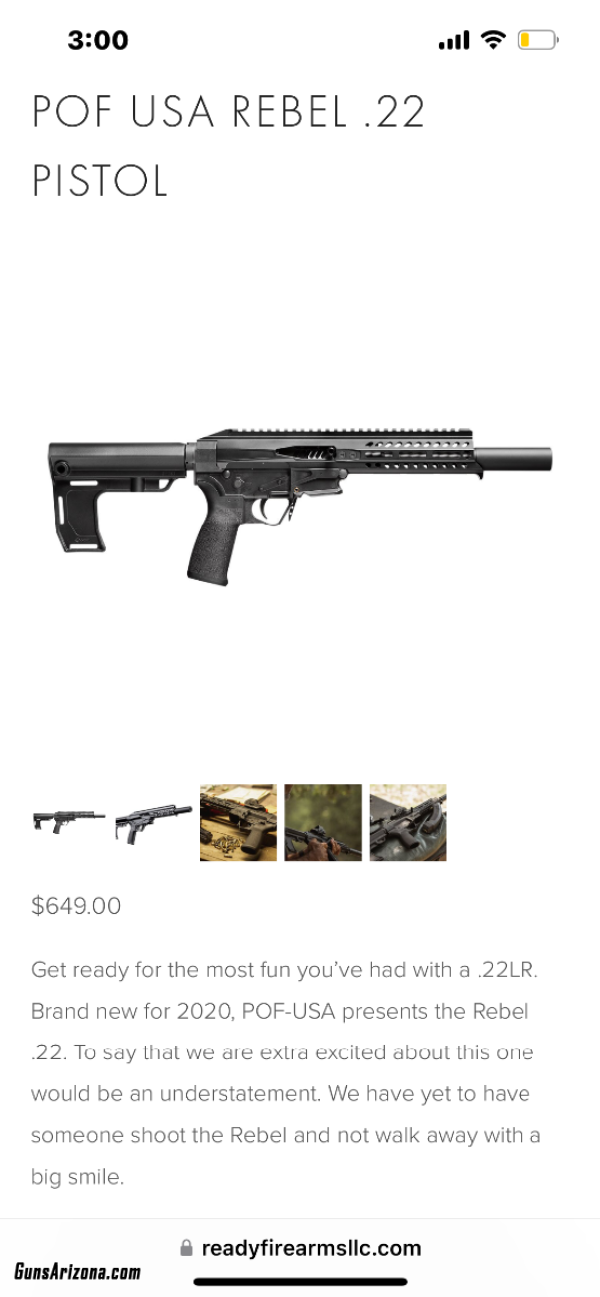View the fourth thumbnail with the green background
Viewport: 600px width, 1297px height.
pyautogui.click(x=323, y=822)
